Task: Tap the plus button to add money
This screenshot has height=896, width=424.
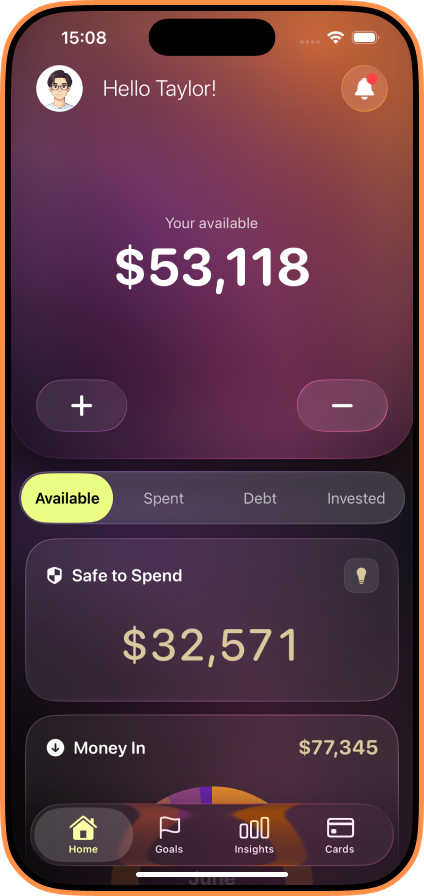Action: click(82, 405)
